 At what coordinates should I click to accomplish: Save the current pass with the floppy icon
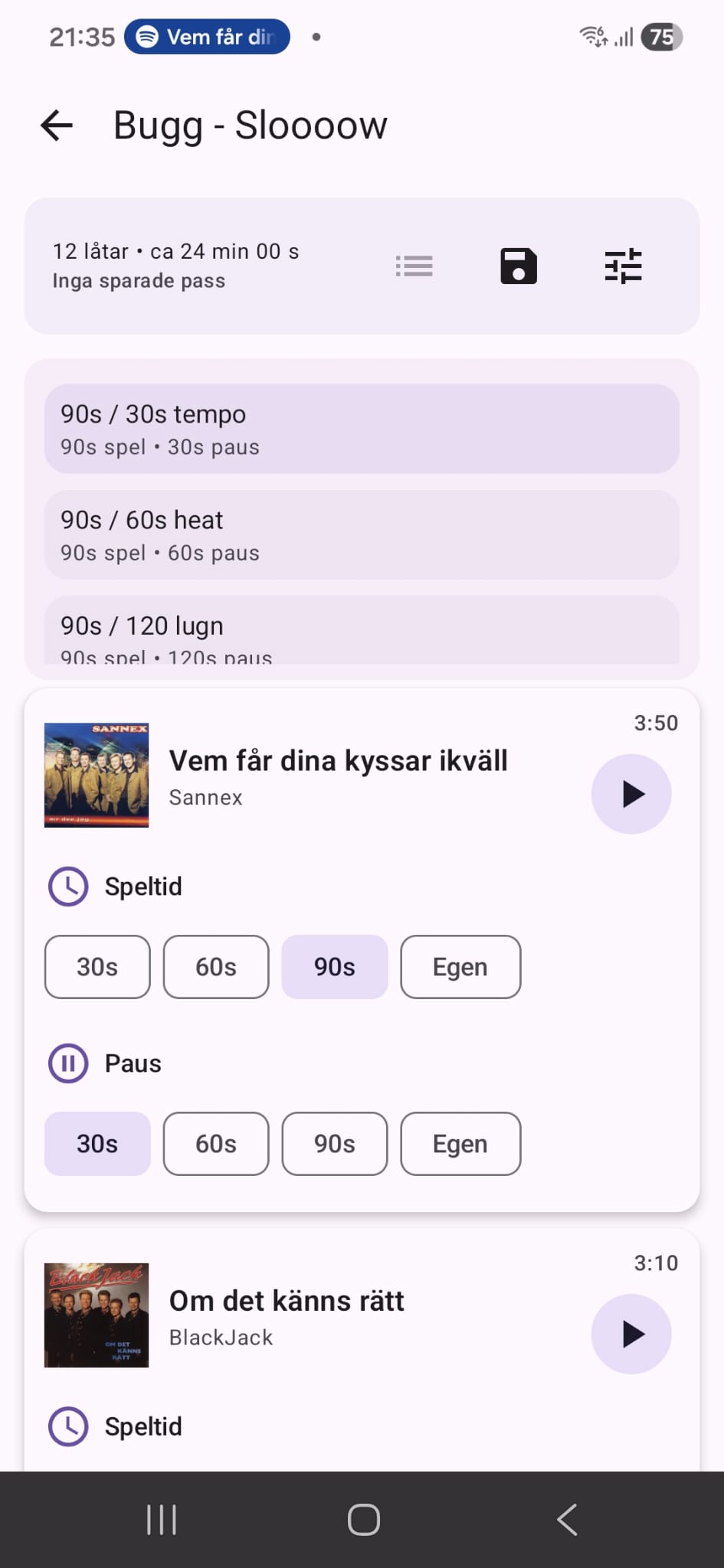point(518,265)
